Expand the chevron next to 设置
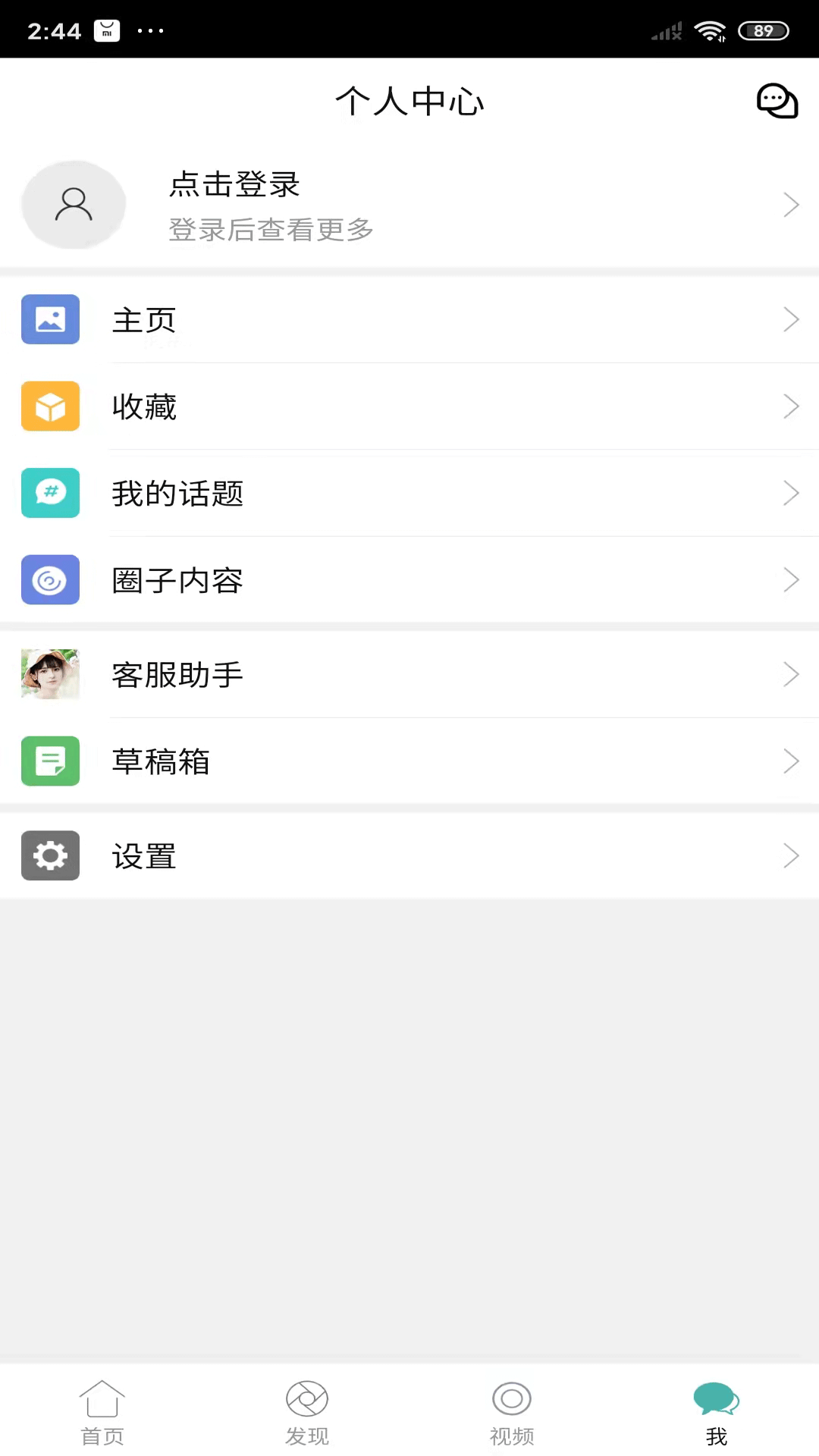 pos(791,855)
